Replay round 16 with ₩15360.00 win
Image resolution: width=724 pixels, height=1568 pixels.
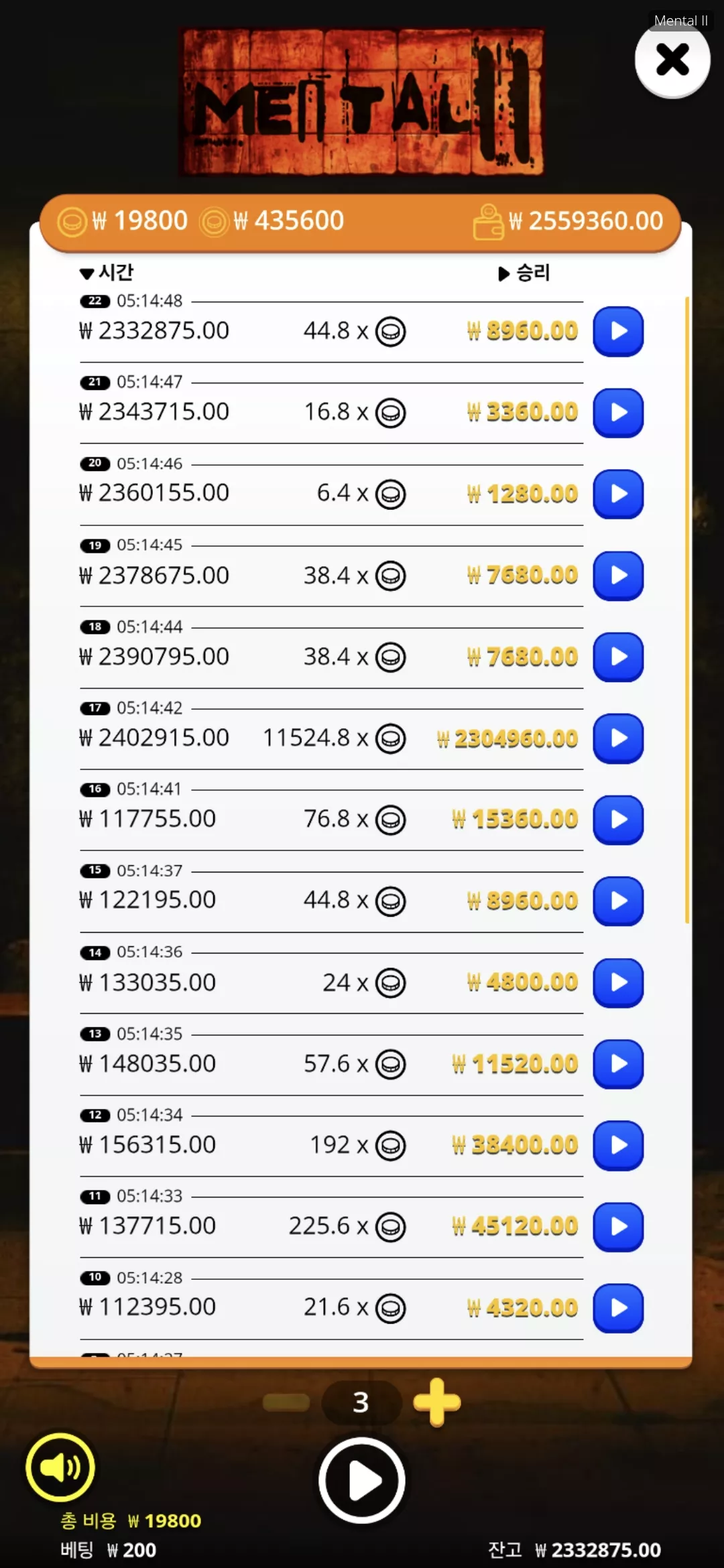click(x=618, y=820)
